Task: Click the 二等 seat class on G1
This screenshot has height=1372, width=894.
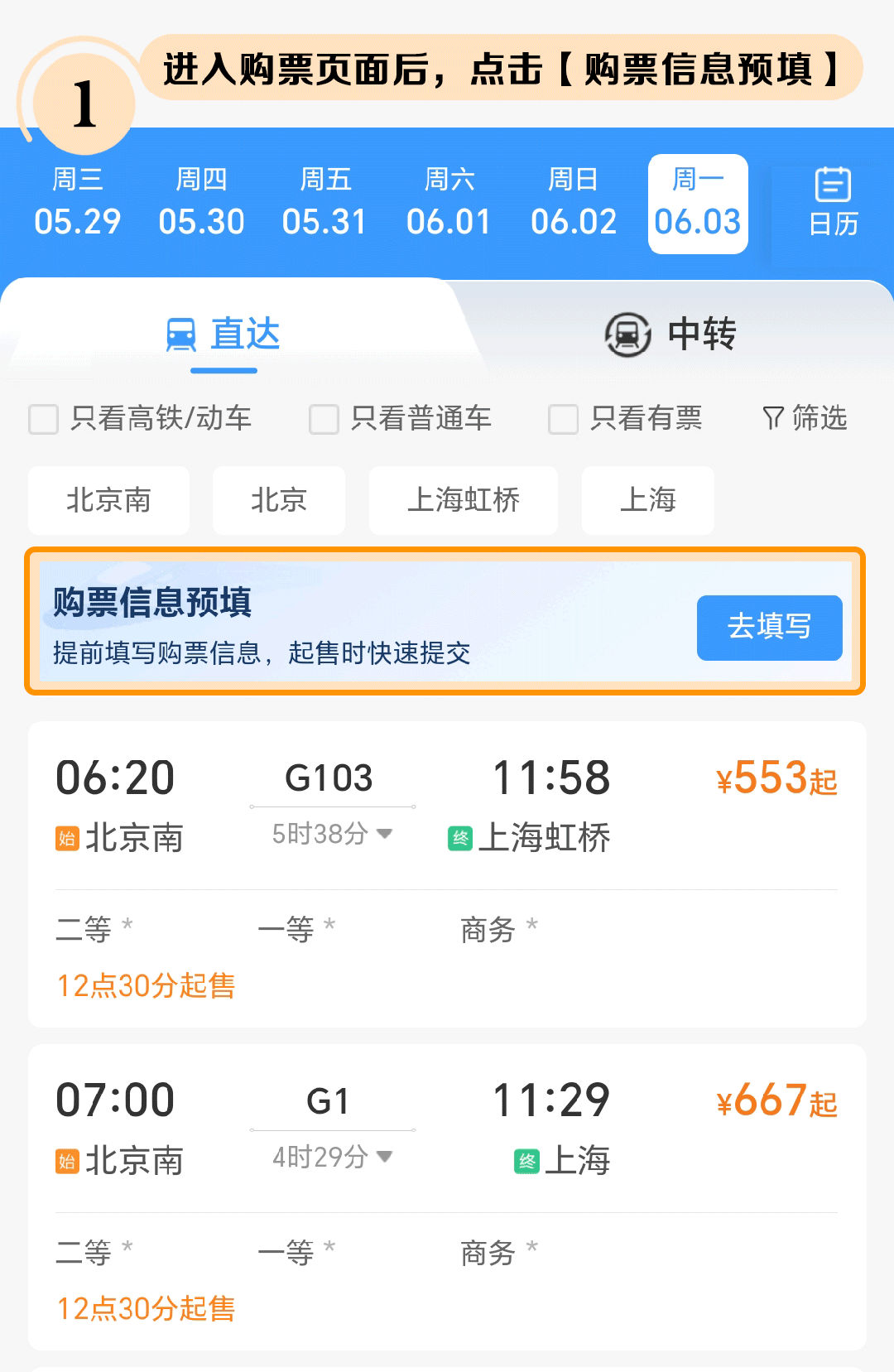Action: coord(83,1253)
